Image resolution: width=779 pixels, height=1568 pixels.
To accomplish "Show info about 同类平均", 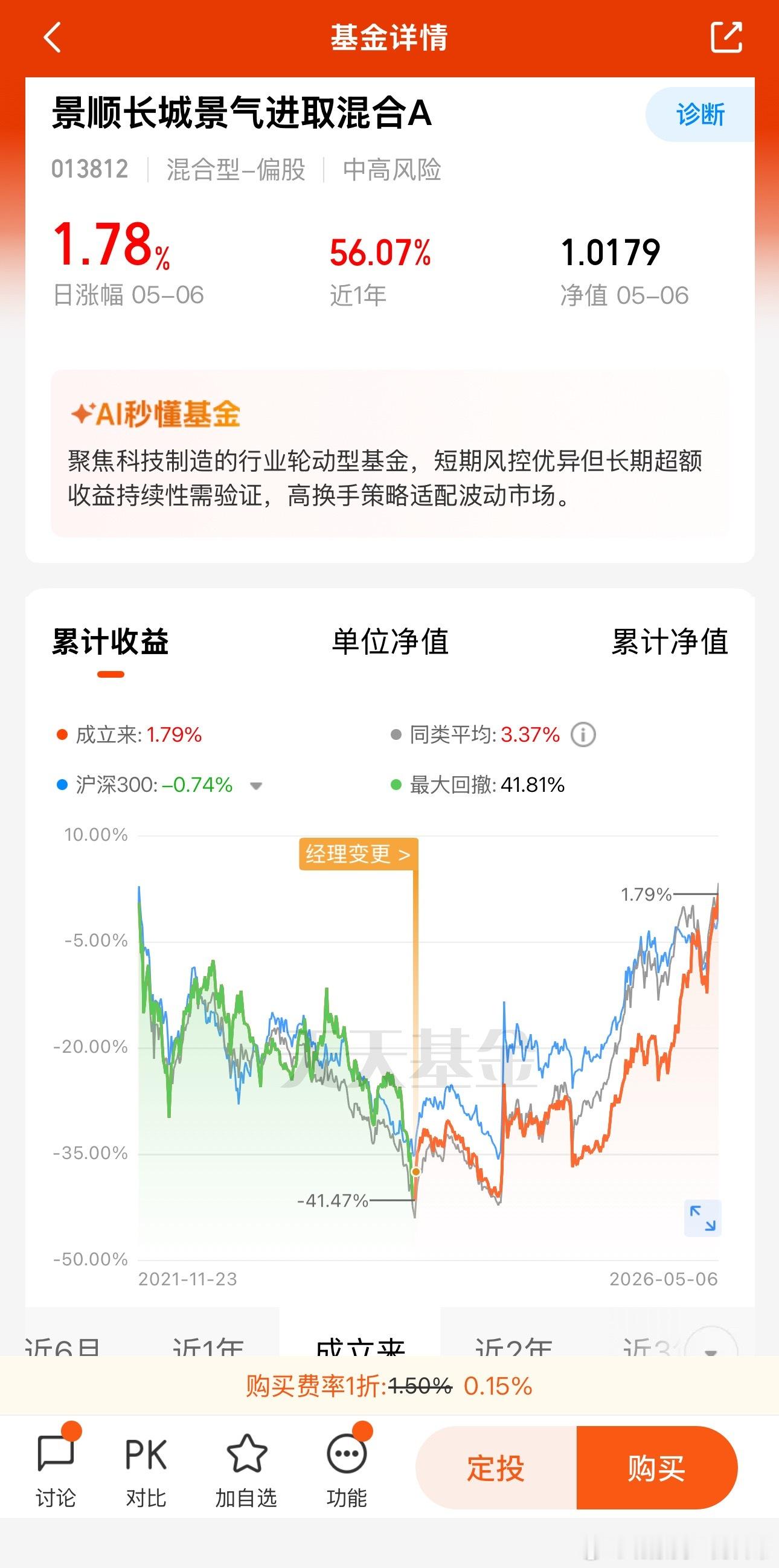I will click(x=583, y=734).
